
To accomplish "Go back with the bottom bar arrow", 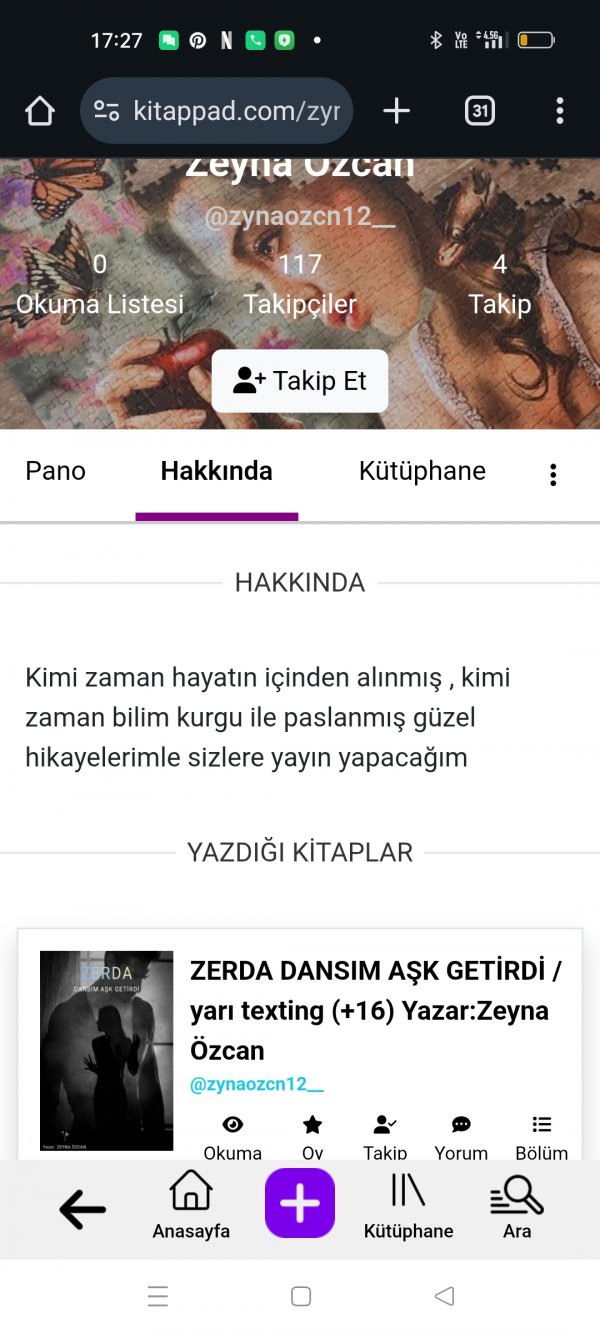I will pyautogui.click(x=82, y=1211).
